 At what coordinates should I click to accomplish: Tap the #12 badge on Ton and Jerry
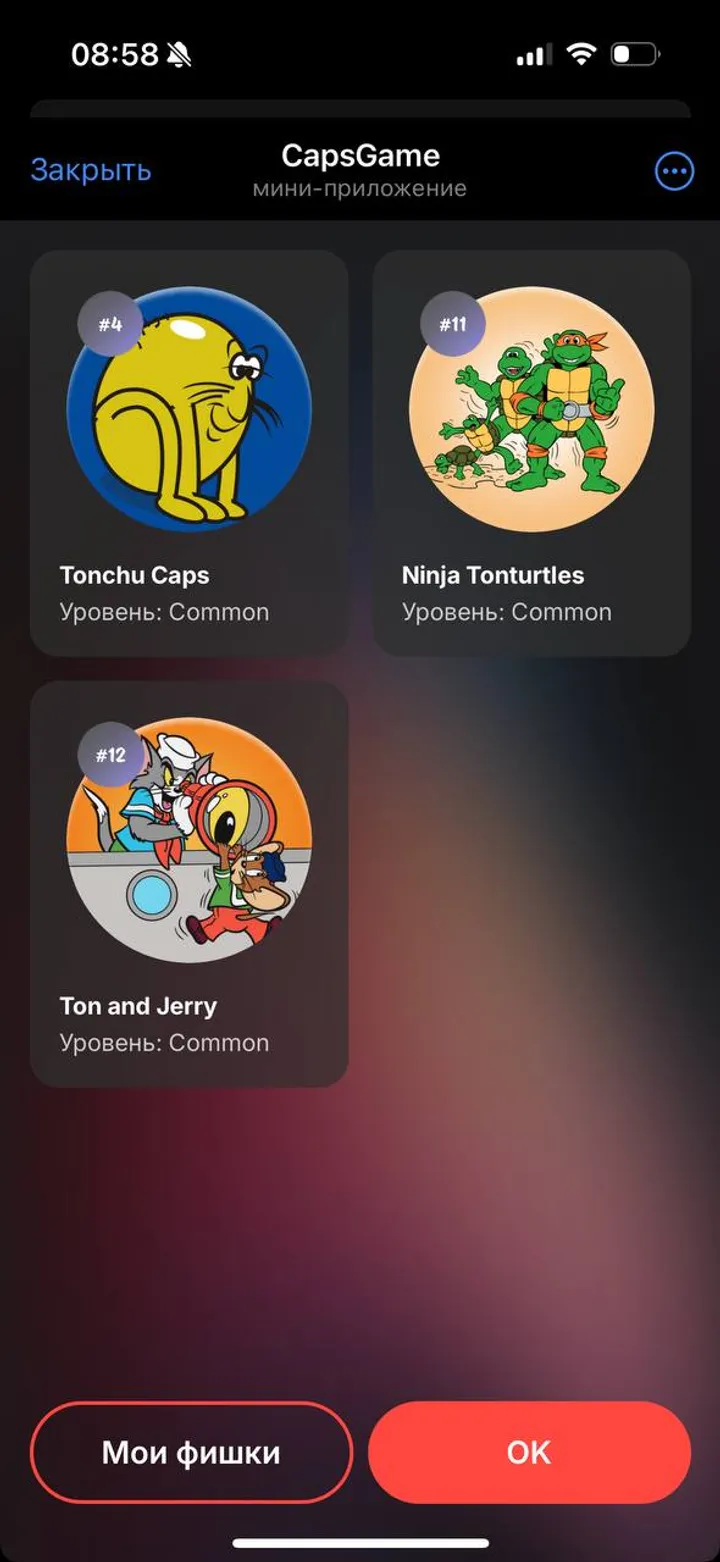(x=109, y=754)
